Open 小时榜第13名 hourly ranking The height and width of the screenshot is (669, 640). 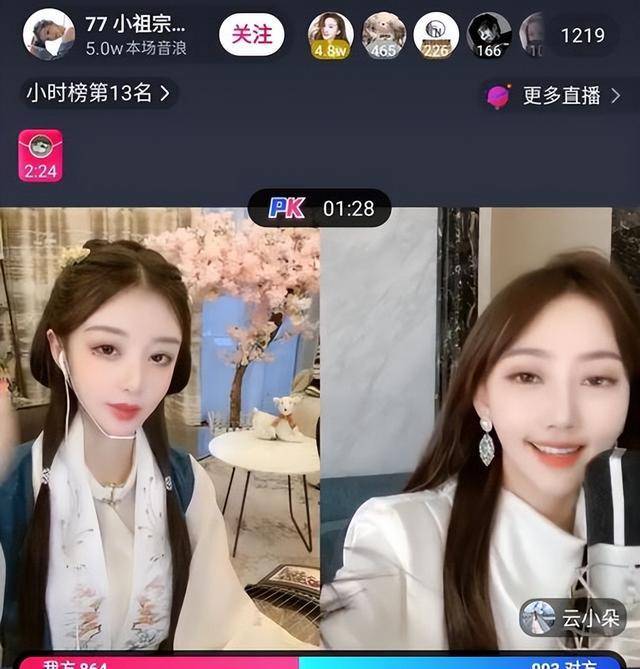[100, 94]
